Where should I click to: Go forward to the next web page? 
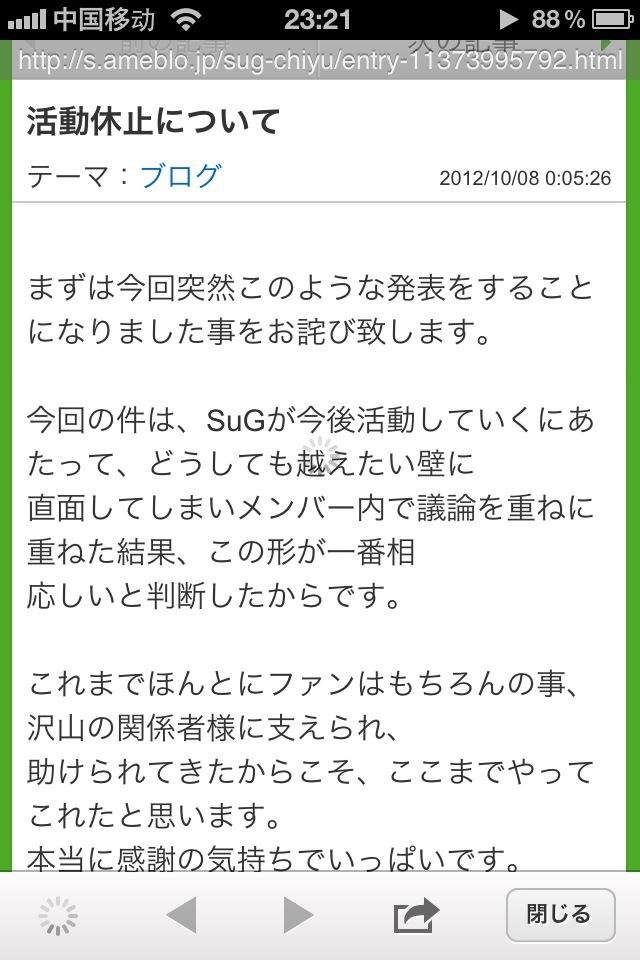coord(298,915)
